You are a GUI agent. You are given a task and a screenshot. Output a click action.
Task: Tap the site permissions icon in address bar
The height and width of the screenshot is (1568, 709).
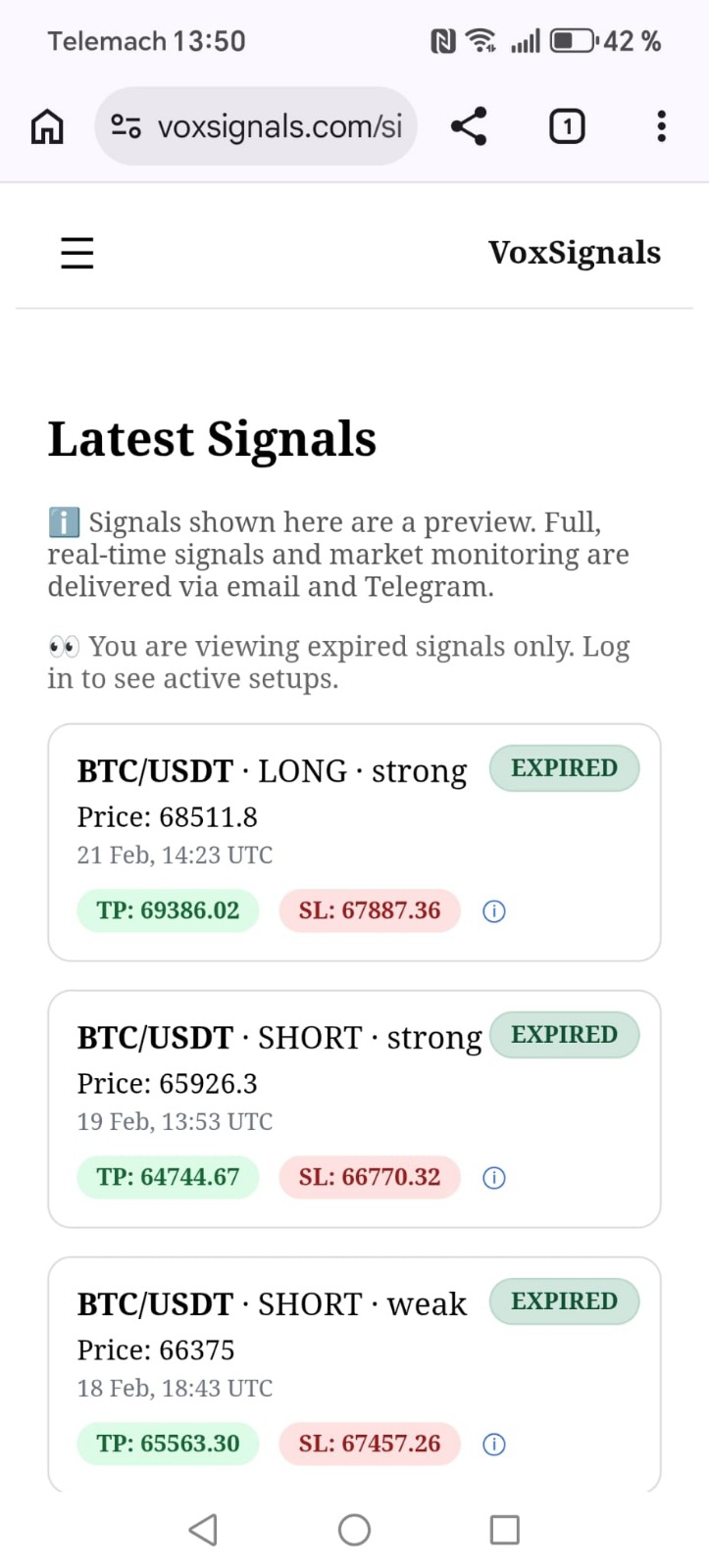[125, 125]
